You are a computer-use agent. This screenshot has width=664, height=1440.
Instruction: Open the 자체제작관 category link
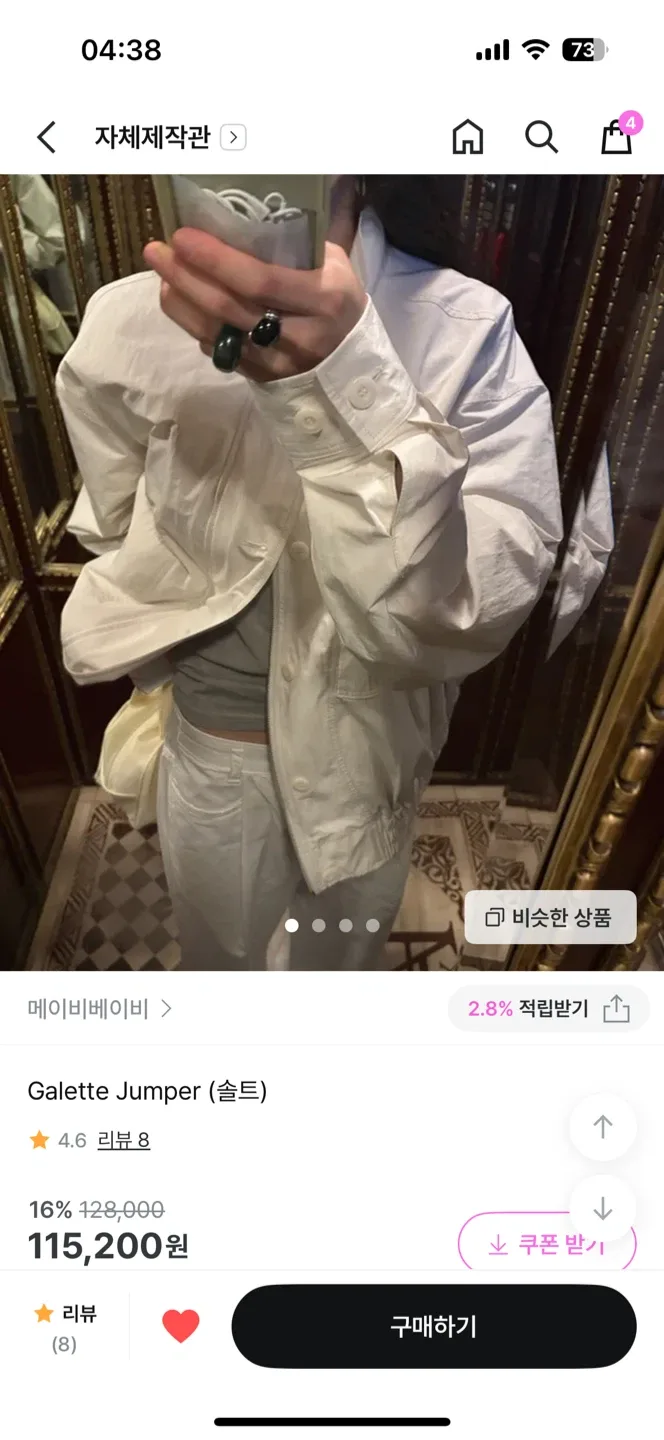pyautogui.click(x=169, y=137)
